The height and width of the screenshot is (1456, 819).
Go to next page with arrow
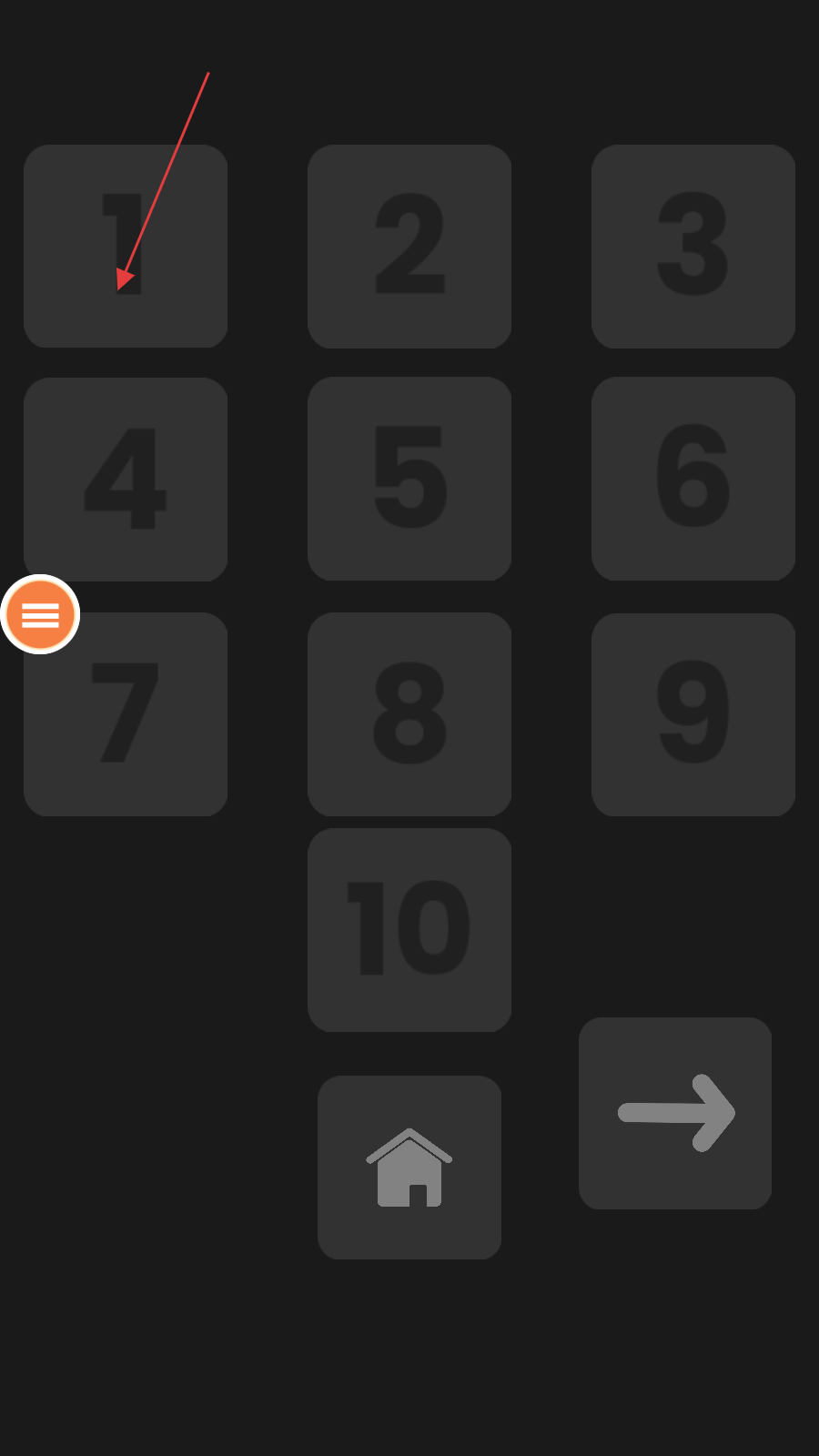pos(675,1113)
